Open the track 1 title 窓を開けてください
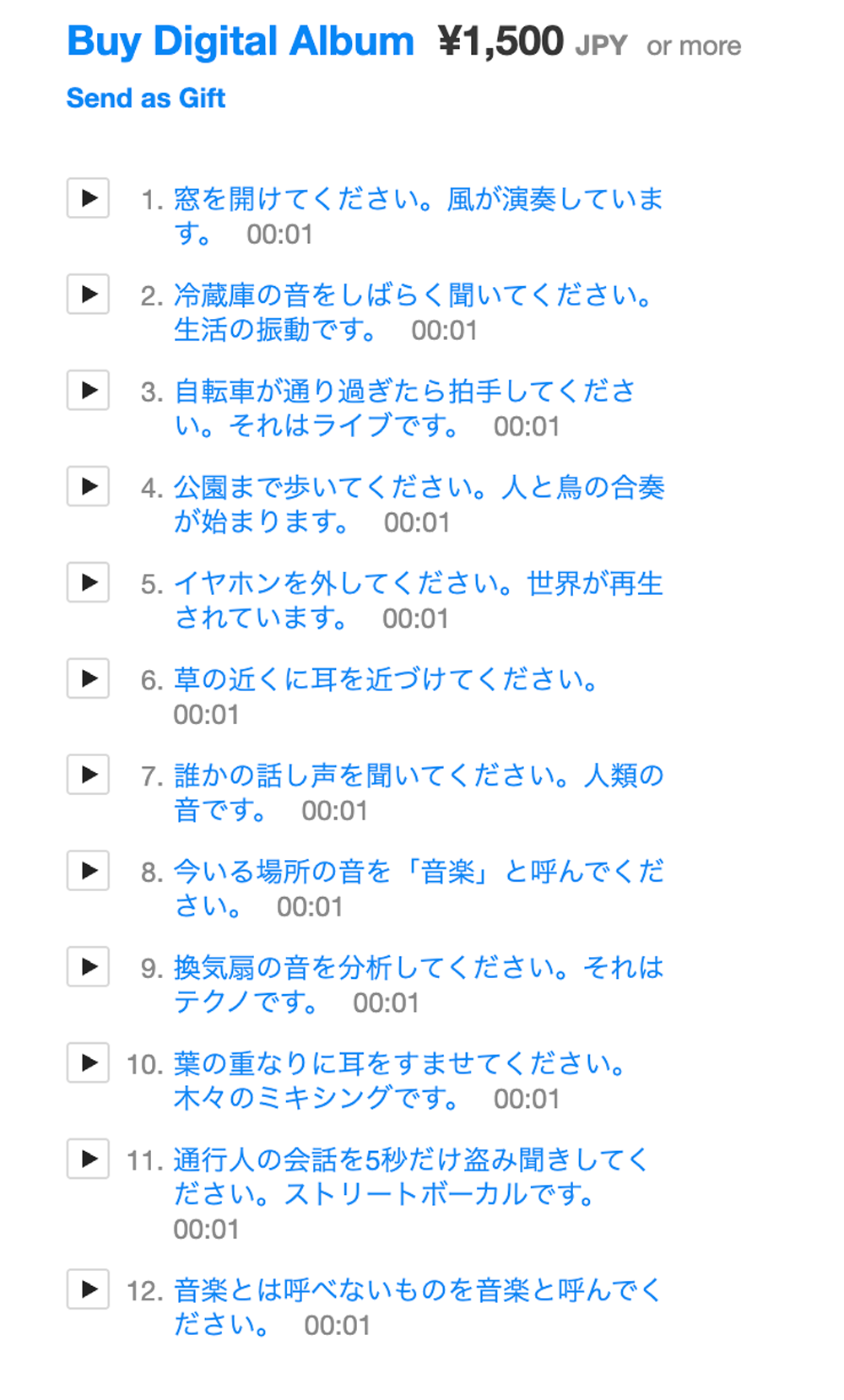Screen dimensions: 844x1400 pyautogui.click(x=418, y=200)
